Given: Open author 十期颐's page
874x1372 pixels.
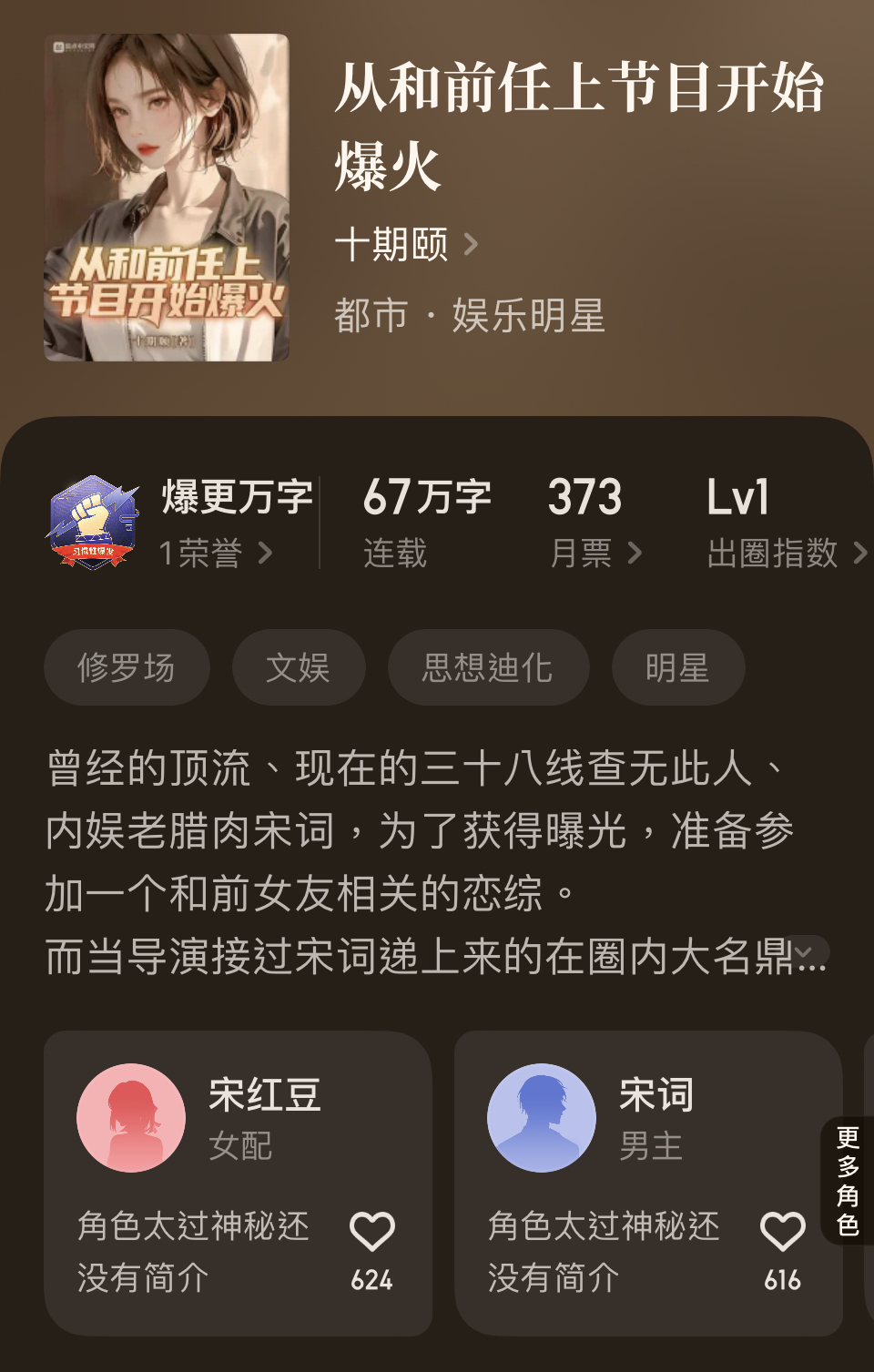Looking at the screenshot, I should click(405, 245).
